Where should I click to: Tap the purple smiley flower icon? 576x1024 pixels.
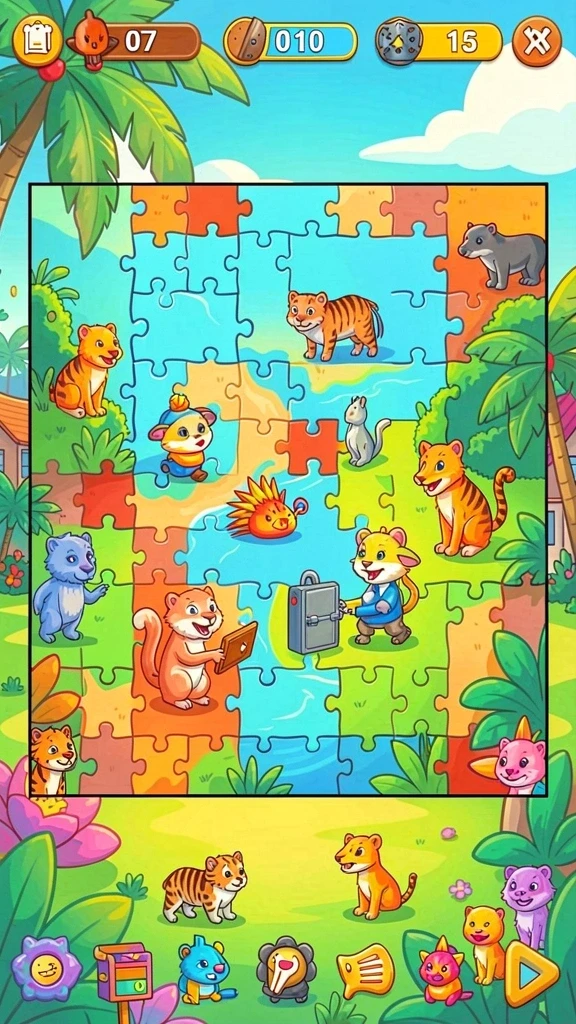46,968
